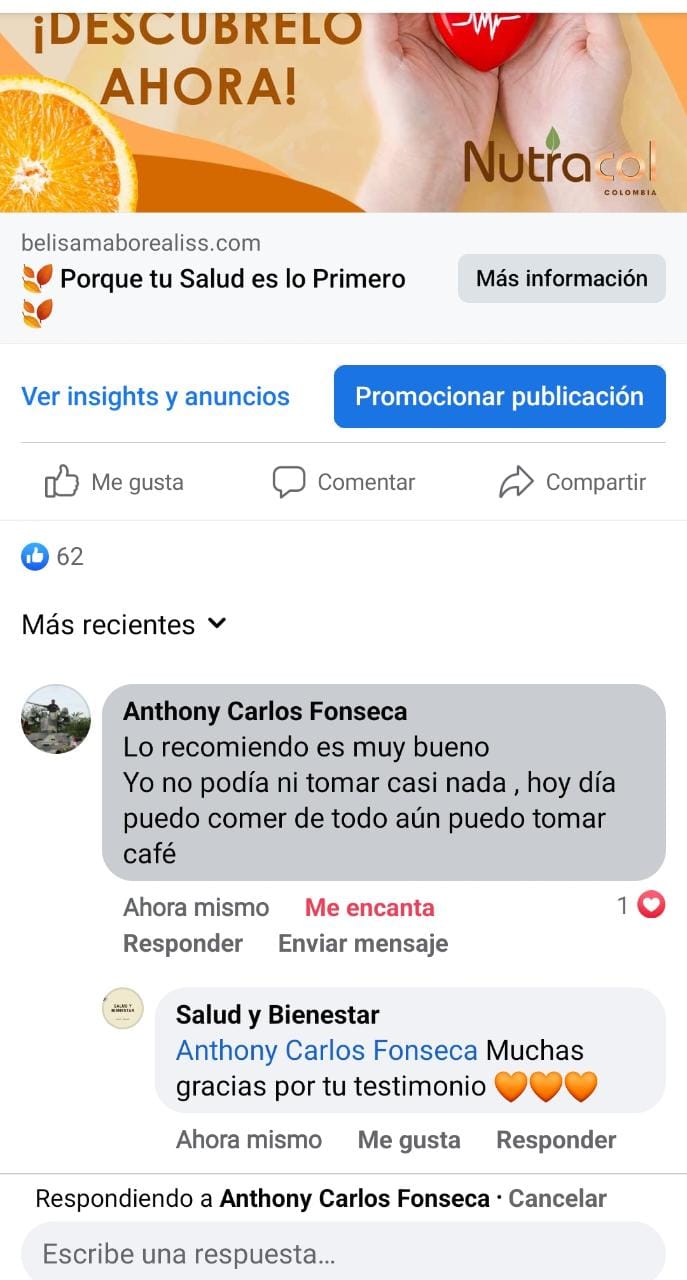View the 62 reactions list

point(53,556)
